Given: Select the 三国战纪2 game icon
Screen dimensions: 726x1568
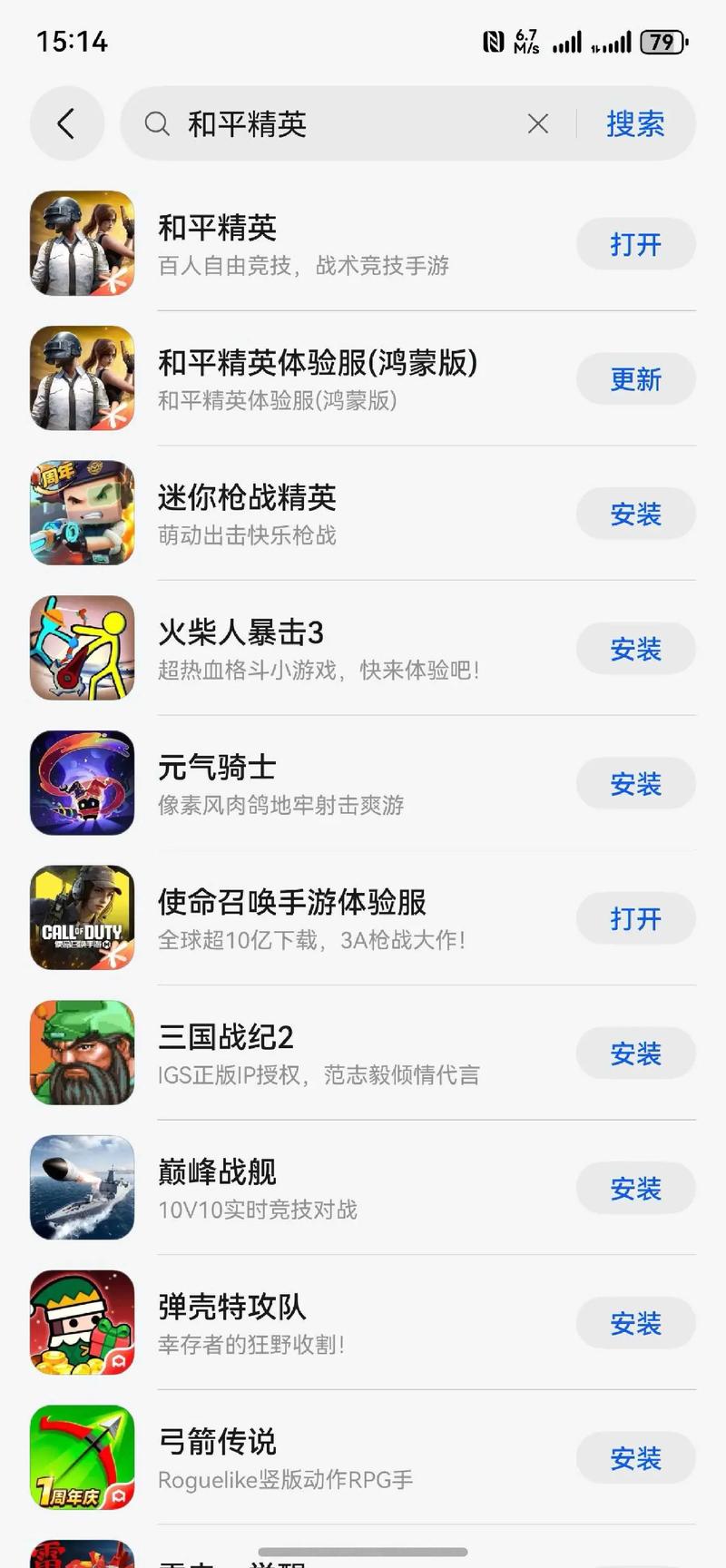Looking at the screenshot, I should [82, 1053].
